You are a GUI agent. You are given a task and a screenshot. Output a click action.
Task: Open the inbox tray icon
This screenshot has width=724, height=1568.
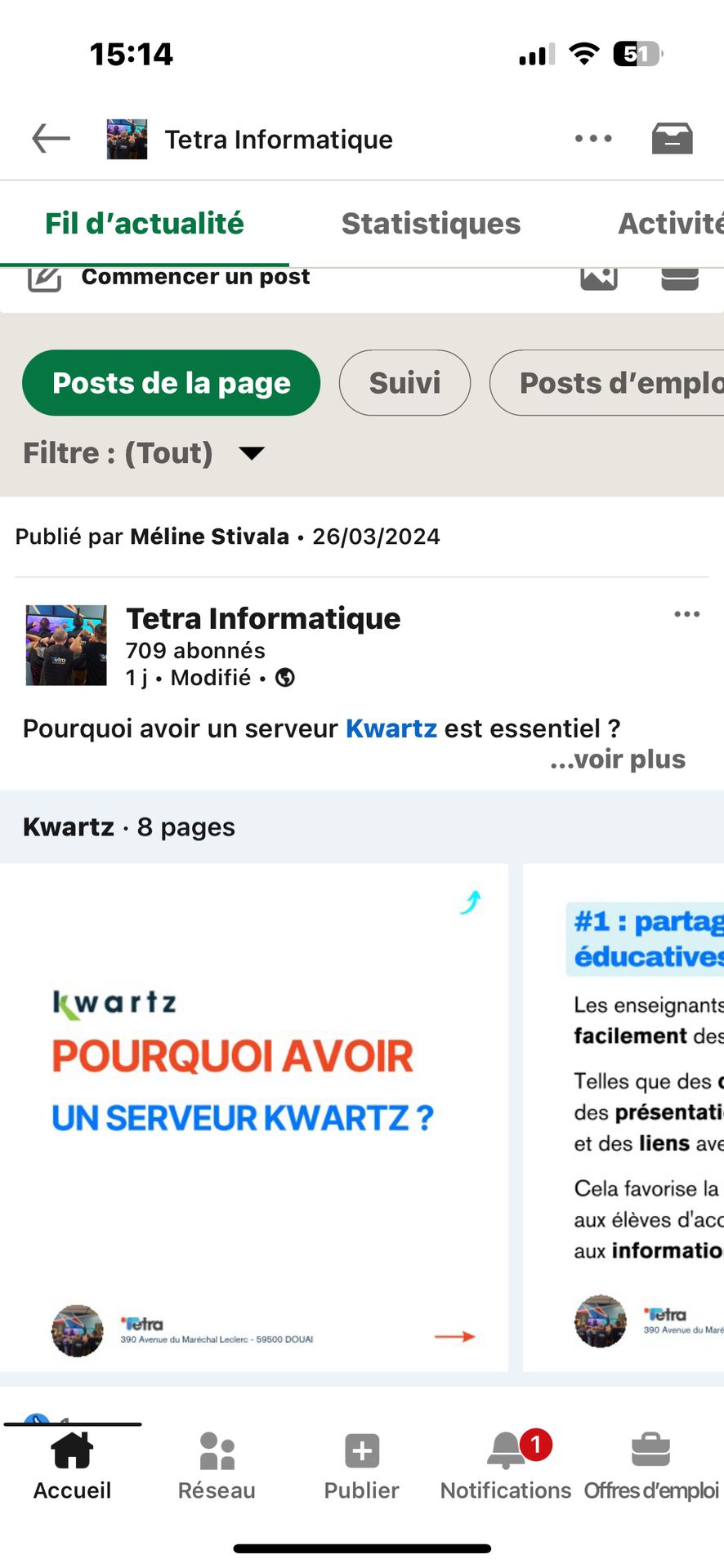pyautogui.click(x=672, y=139)
